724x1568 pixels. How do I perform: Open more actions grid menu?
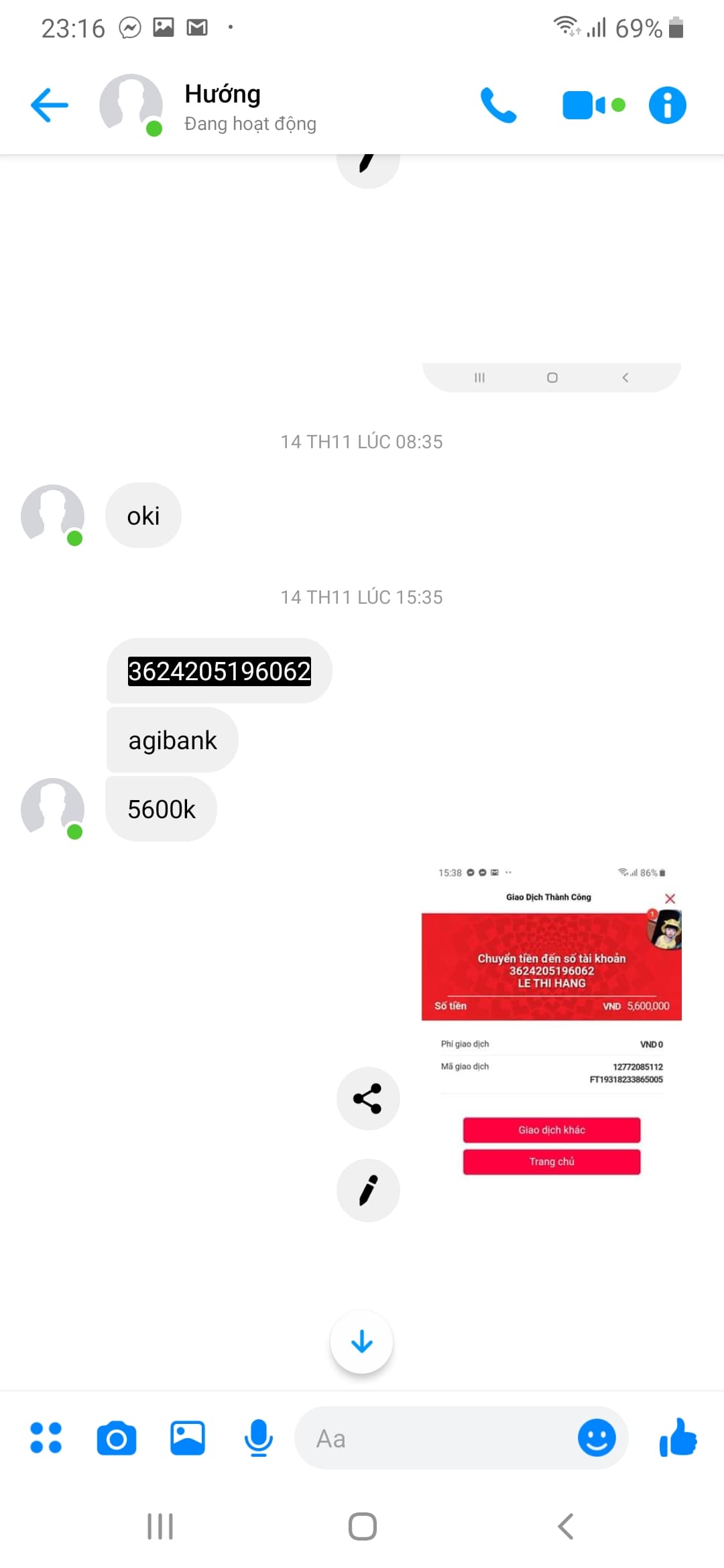[x=46, y=1438]
